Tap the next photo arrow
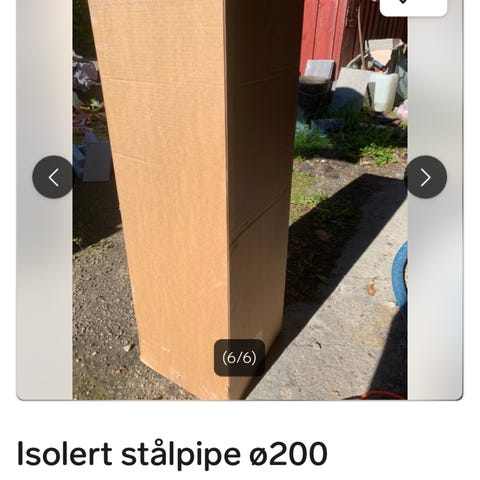The height and width of the screenshot is (480, 480). tap(426, 177)
